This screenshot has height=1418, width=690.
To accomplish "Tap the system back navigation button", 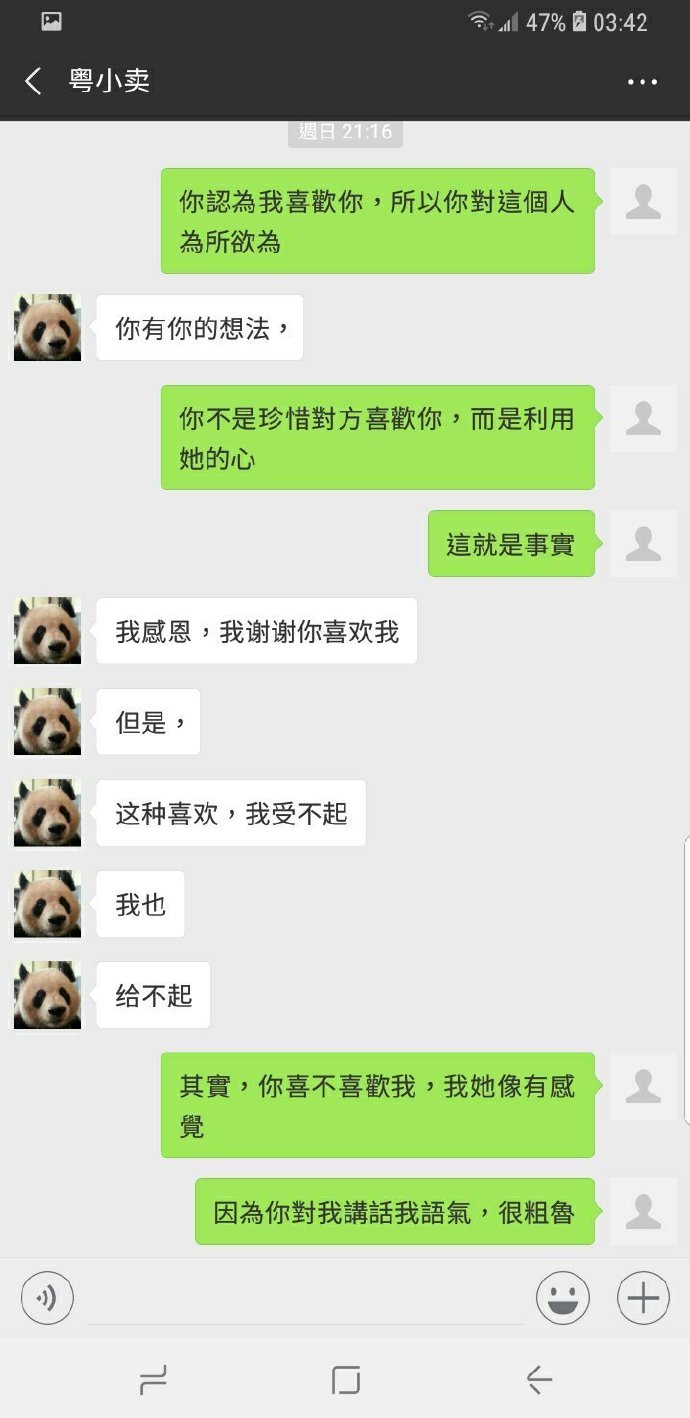I will coord(539,1381).
